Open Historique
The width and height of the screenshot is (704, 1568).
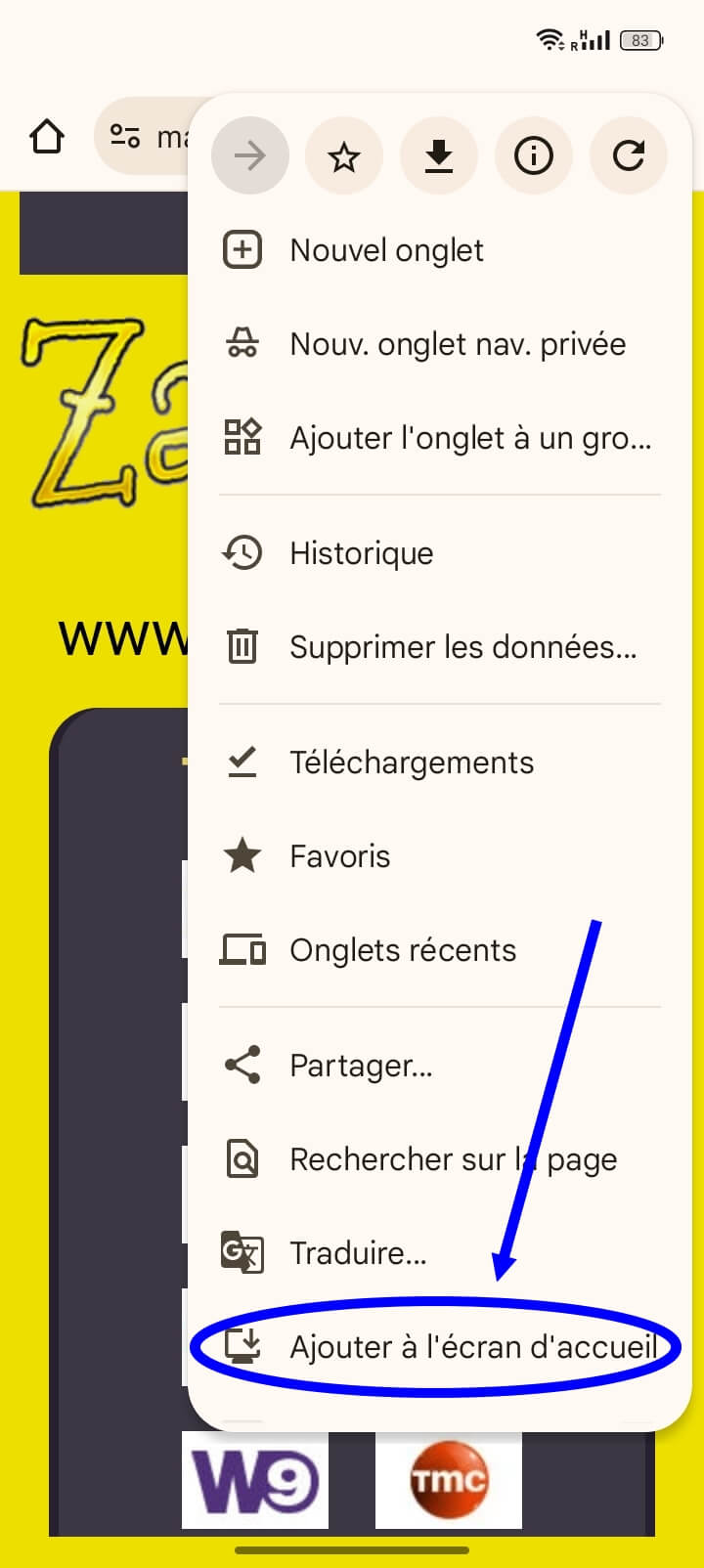coord(361,553)
